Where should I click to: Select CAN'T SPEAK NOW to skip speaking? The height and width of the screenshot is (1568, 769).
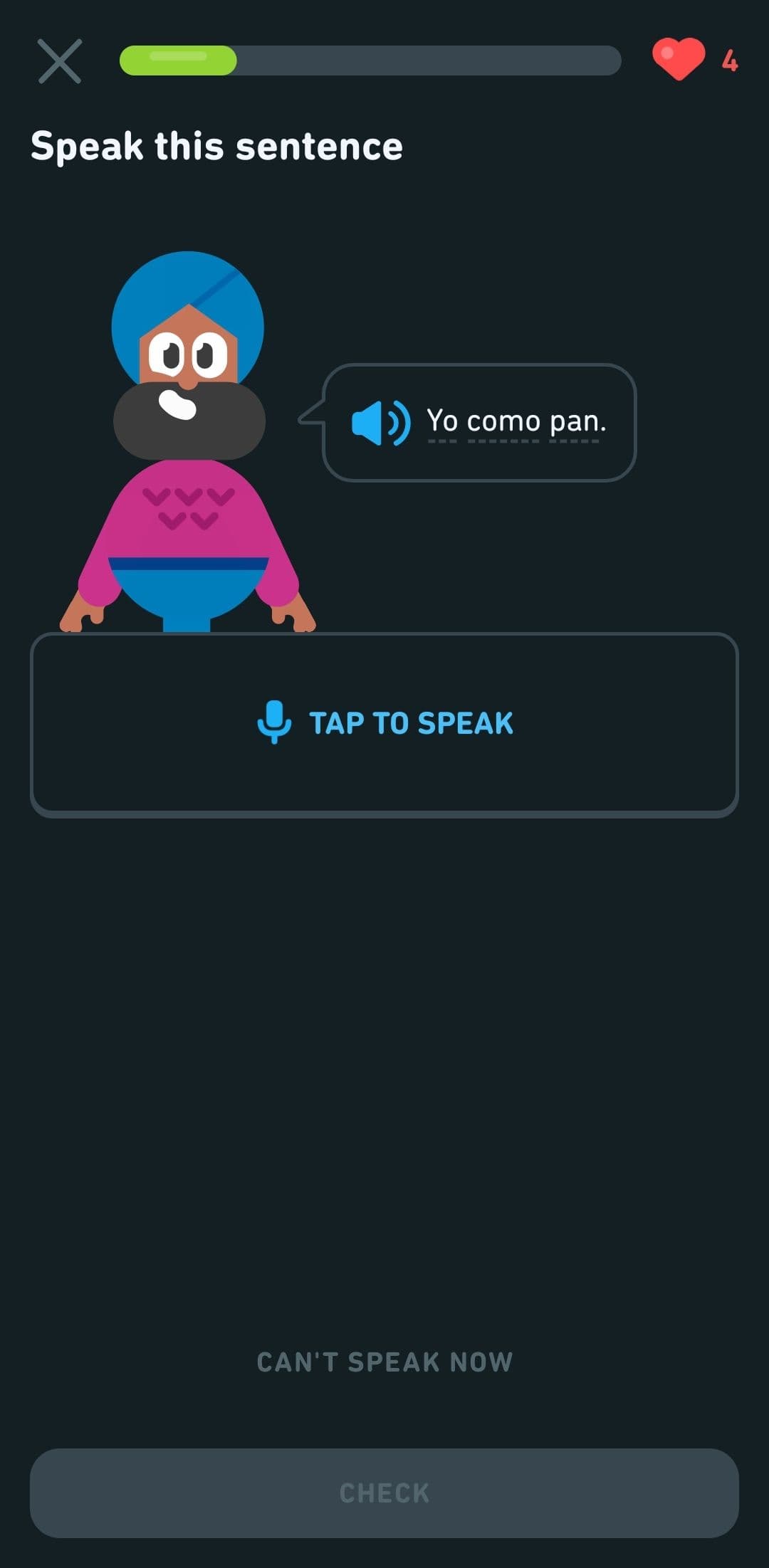pyautogui.click(x=384, y=1360)
